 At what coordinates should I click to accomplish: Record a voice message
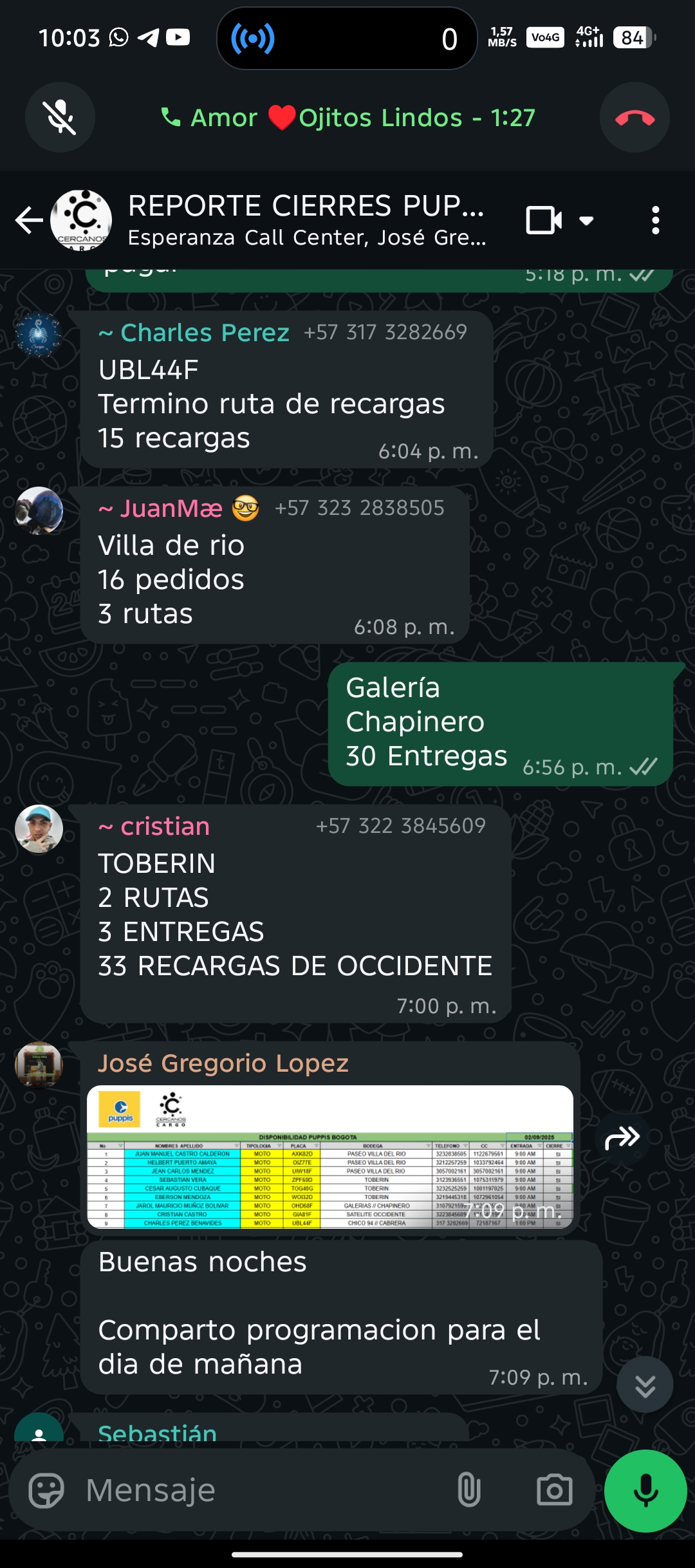[x=645, y=1490]
